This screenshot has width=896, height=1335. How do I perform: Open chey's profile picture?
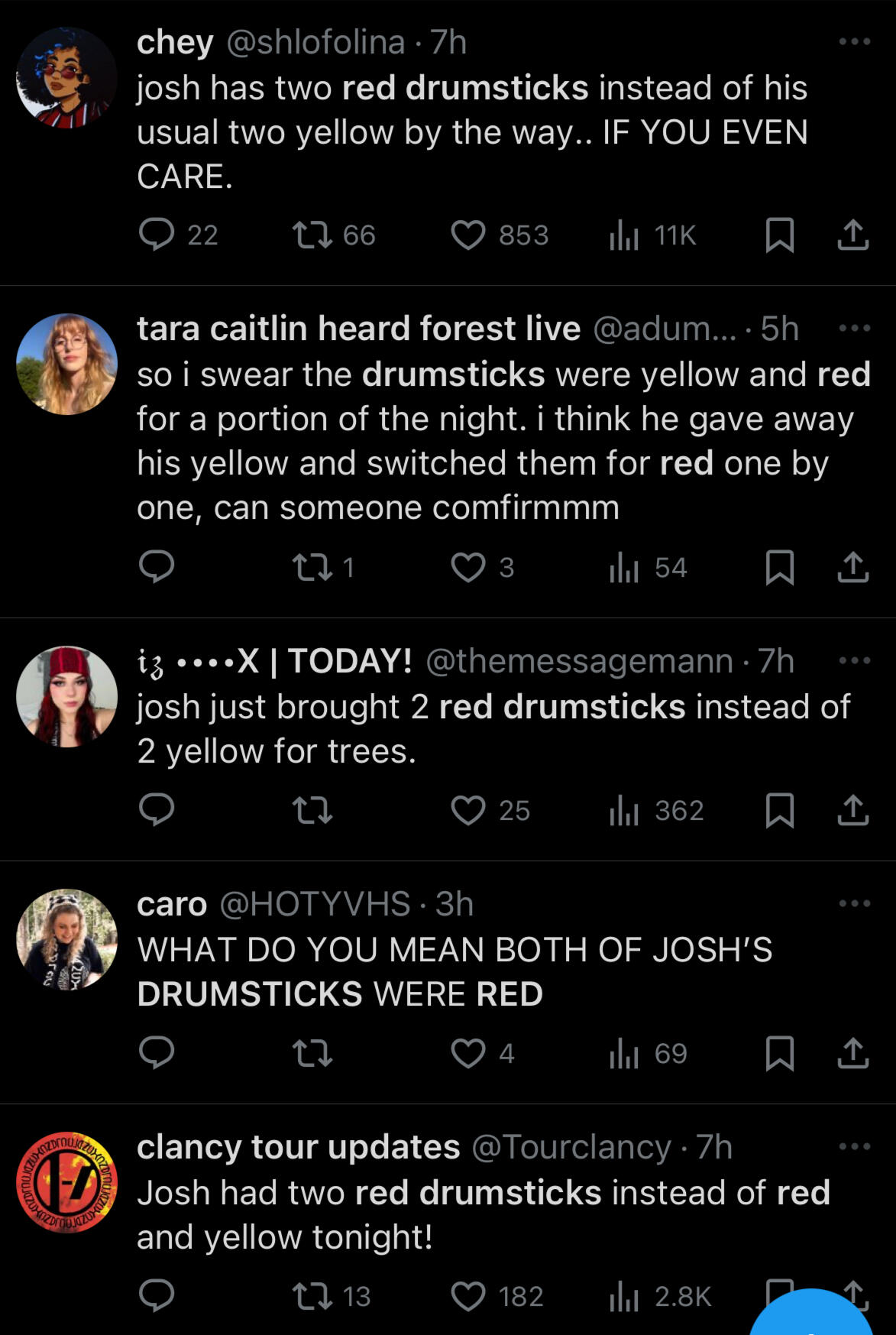coord(67,77)
